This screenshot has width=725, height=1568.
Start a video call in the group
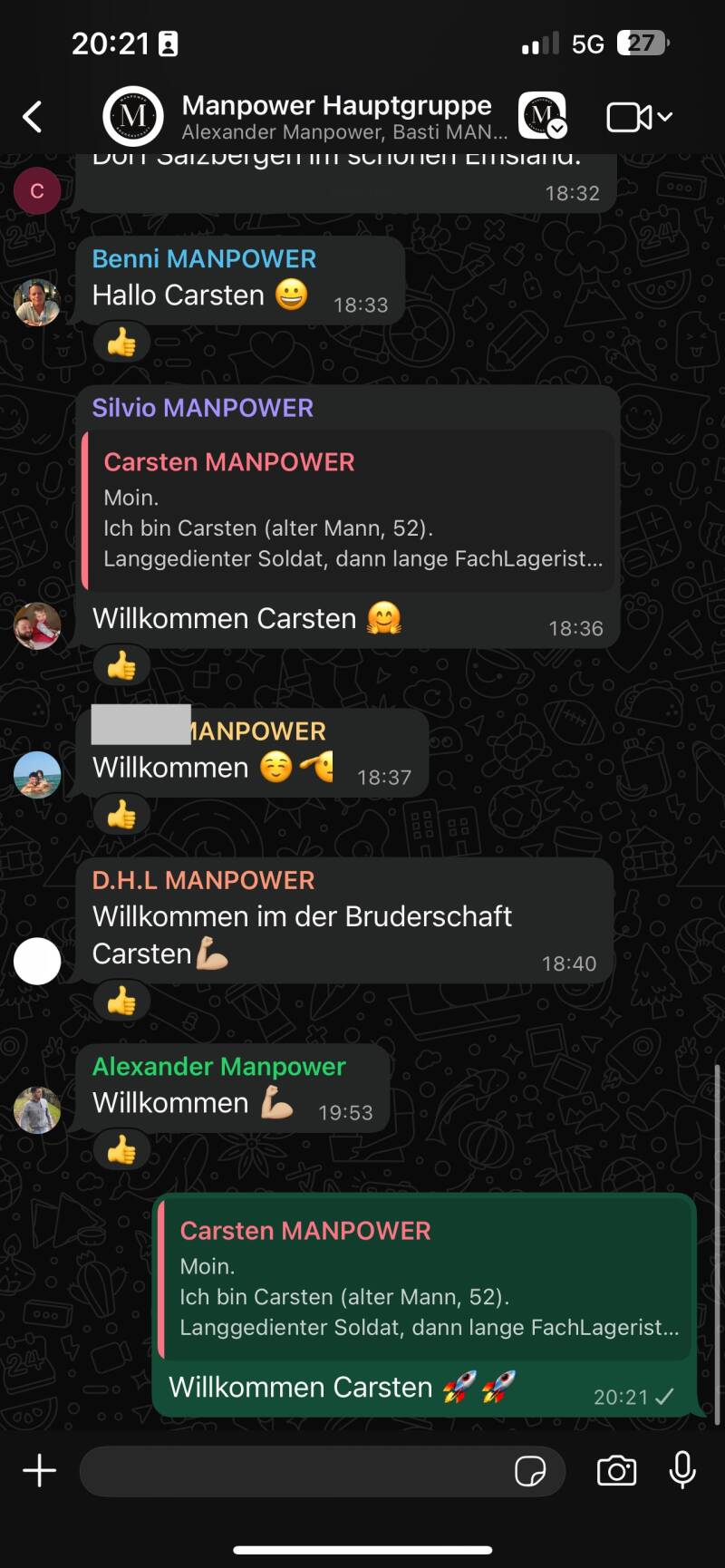coord(638,117)
